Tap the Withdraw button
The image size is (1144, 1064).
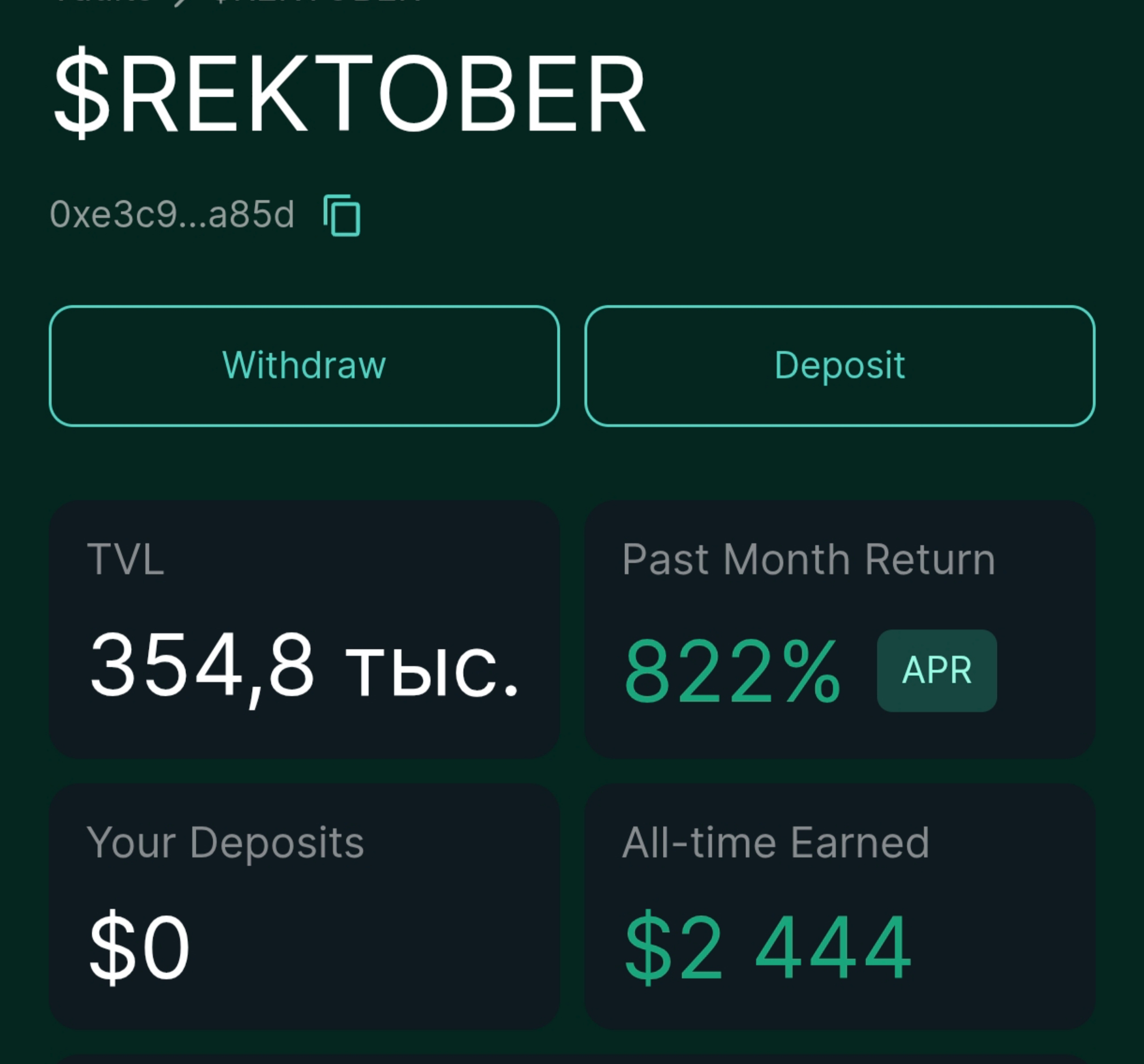click(304, 366)
